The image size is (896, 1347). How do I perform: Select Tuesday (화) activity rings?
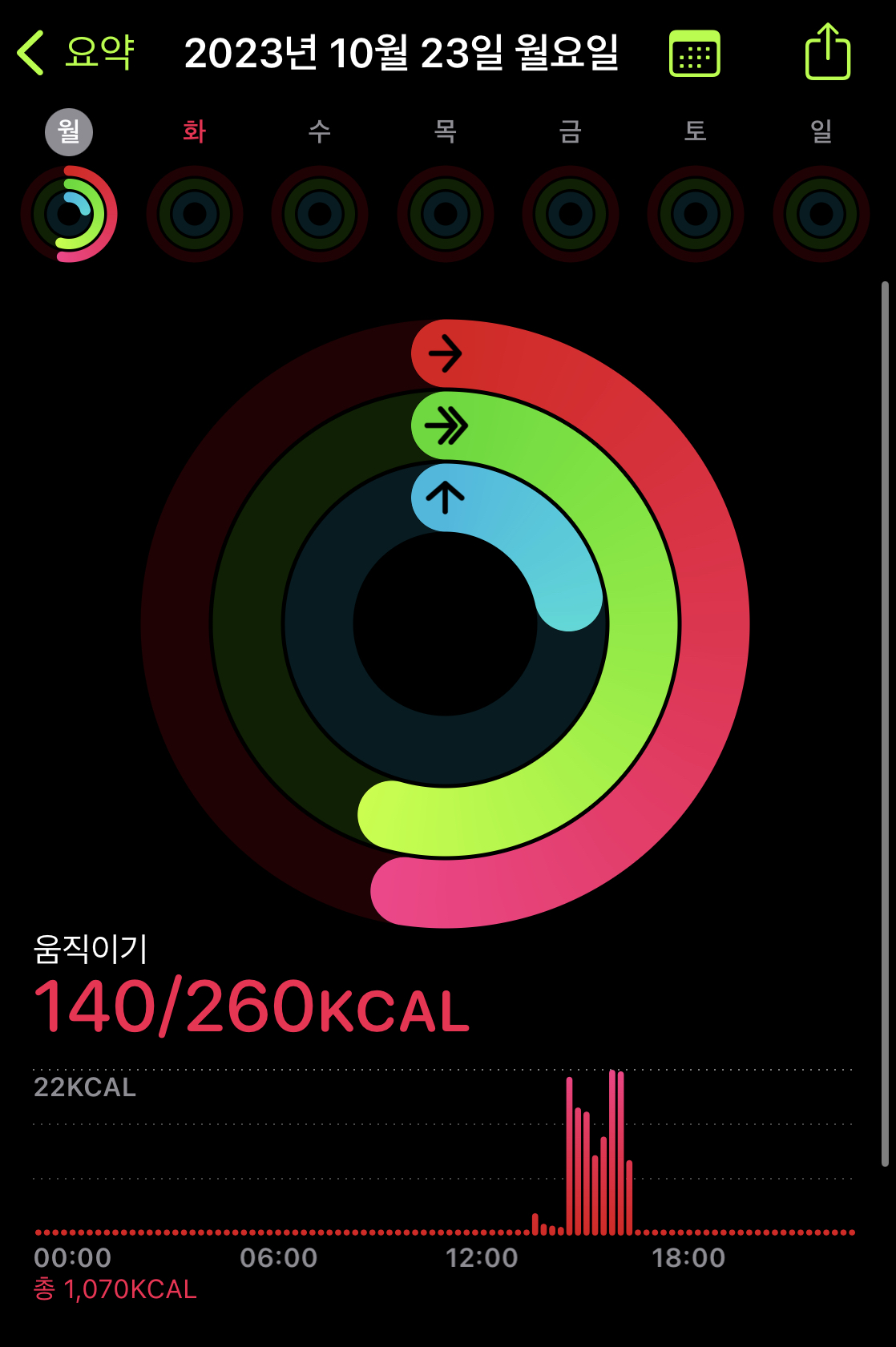(x=195, y=214)
